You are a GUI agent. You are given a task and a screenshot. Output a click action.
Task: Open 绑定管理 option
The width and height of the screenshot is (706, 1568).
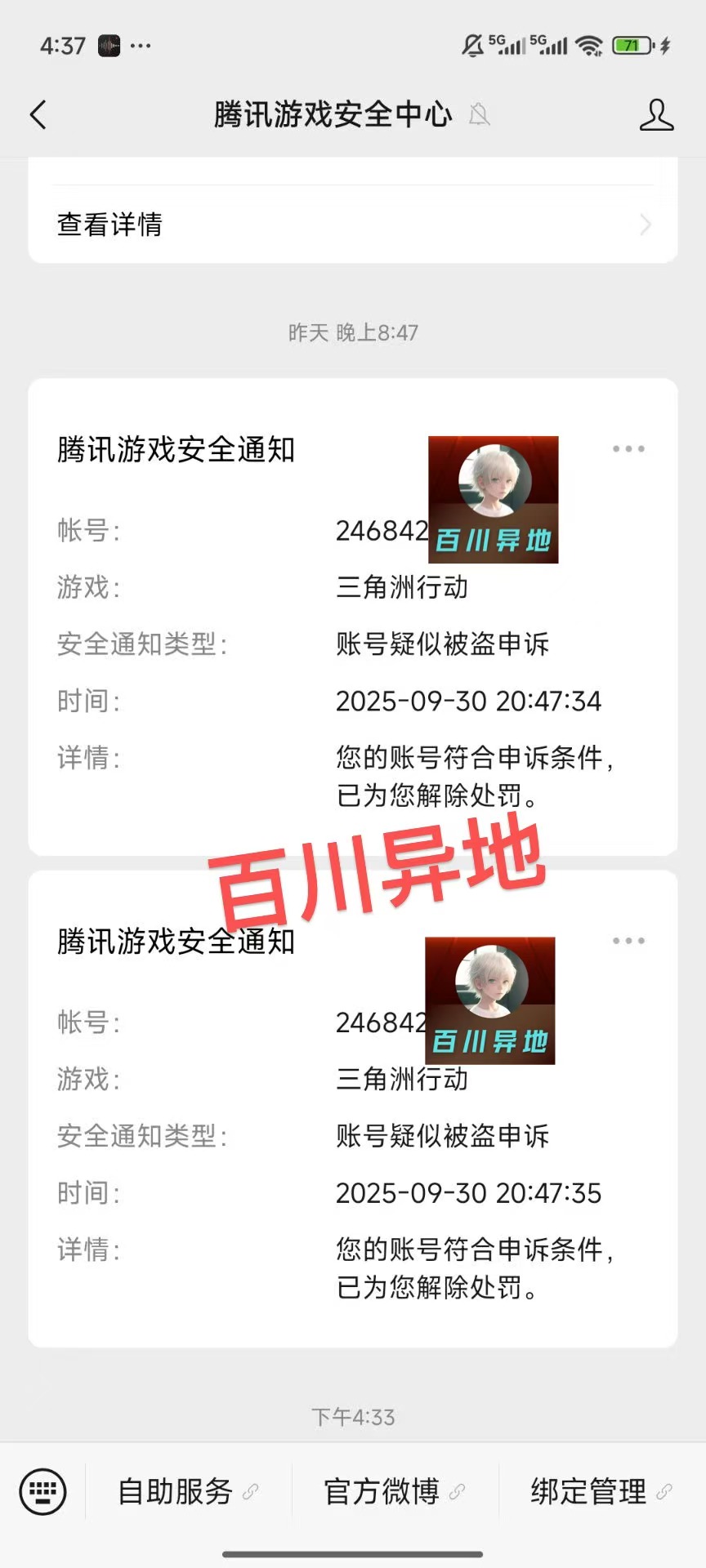601,1491
